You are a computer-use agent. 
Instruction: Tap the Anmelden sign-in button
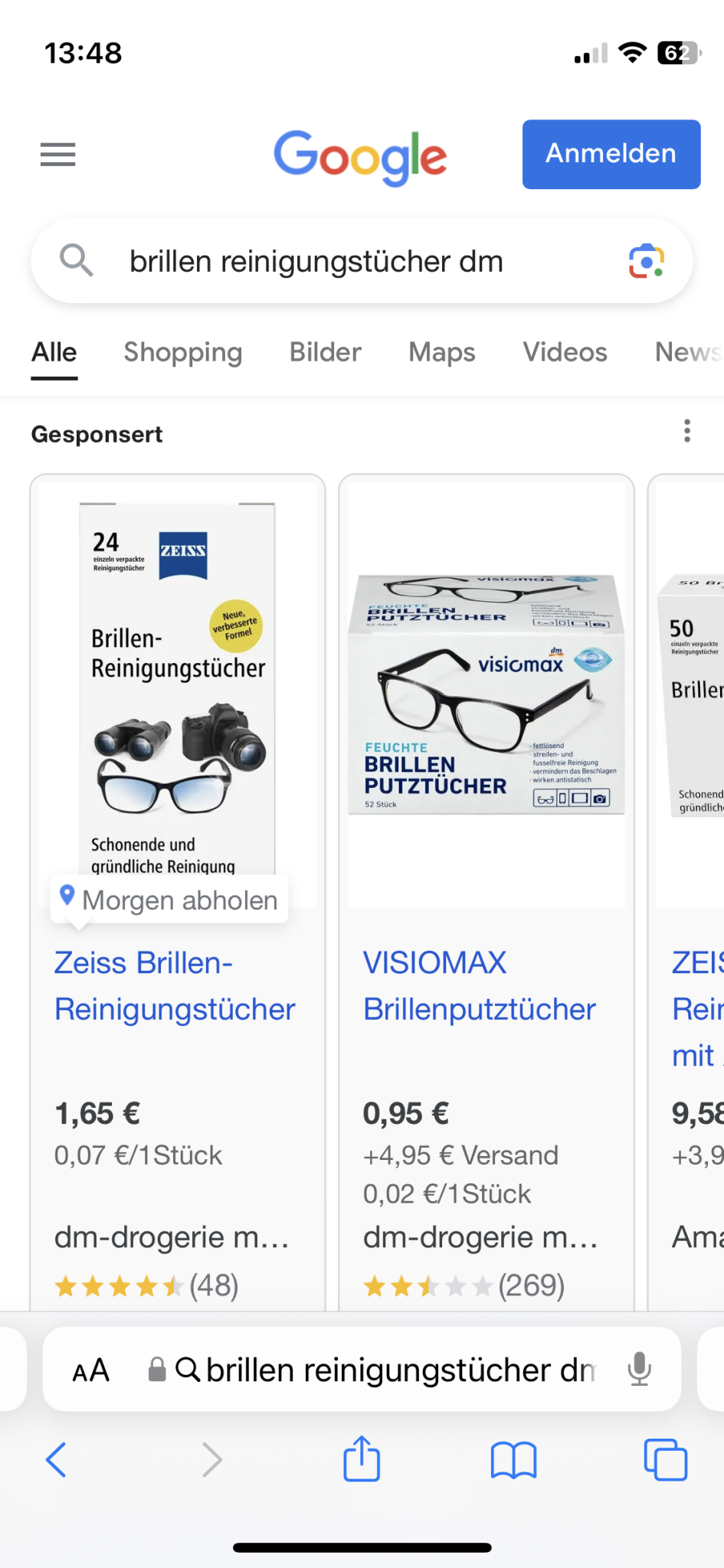tap(611, 154)
